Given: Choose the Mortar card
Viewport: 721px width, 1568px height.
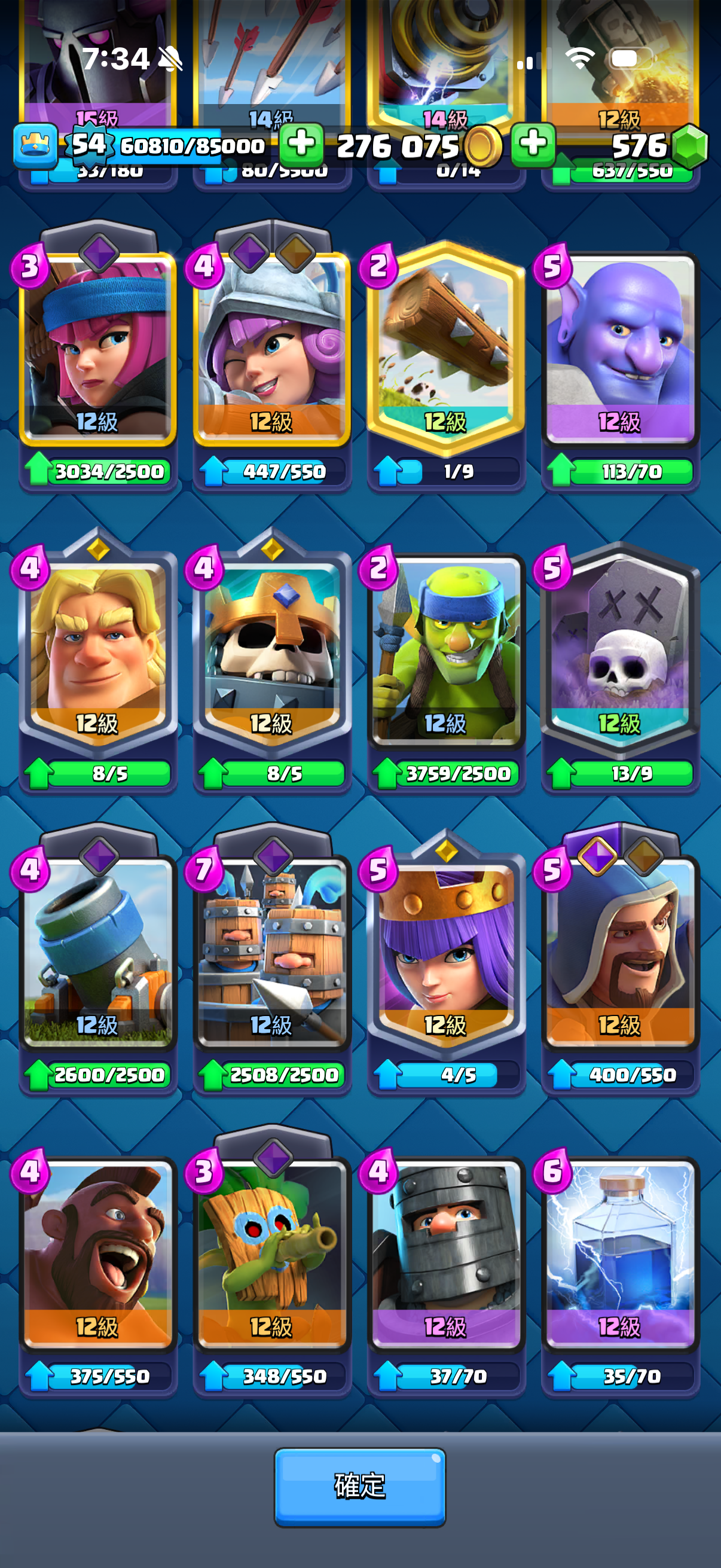Looking at the screenshot, I should point(98,951).
